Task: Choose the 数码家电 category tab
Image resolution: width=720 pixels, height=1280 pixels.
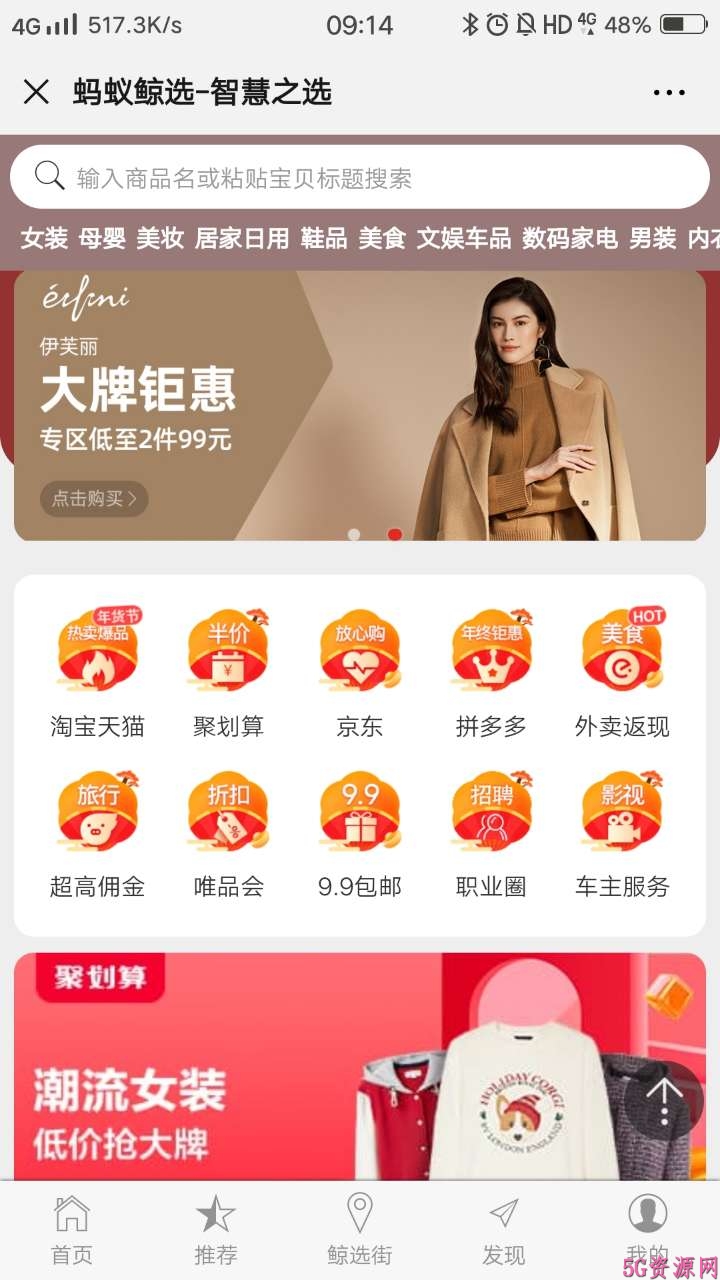Action: click(x=569, y=238)
